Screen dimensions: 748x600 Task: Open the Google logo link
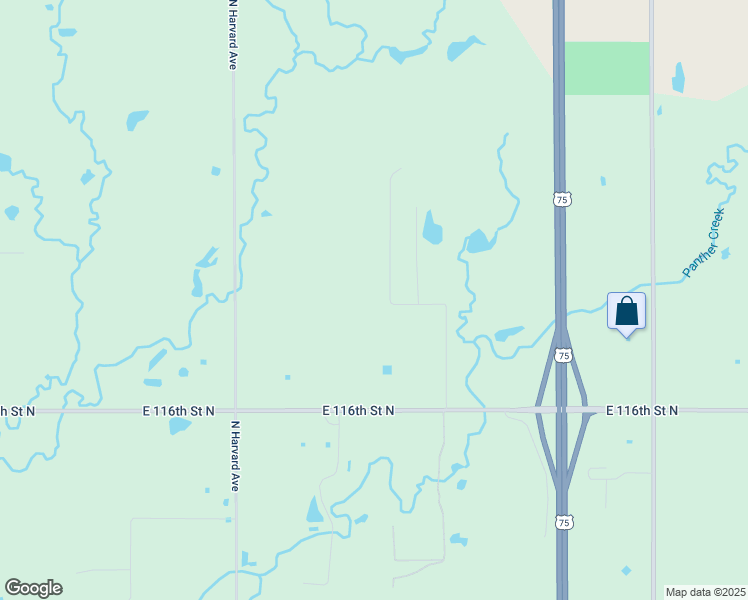(33, 588)
